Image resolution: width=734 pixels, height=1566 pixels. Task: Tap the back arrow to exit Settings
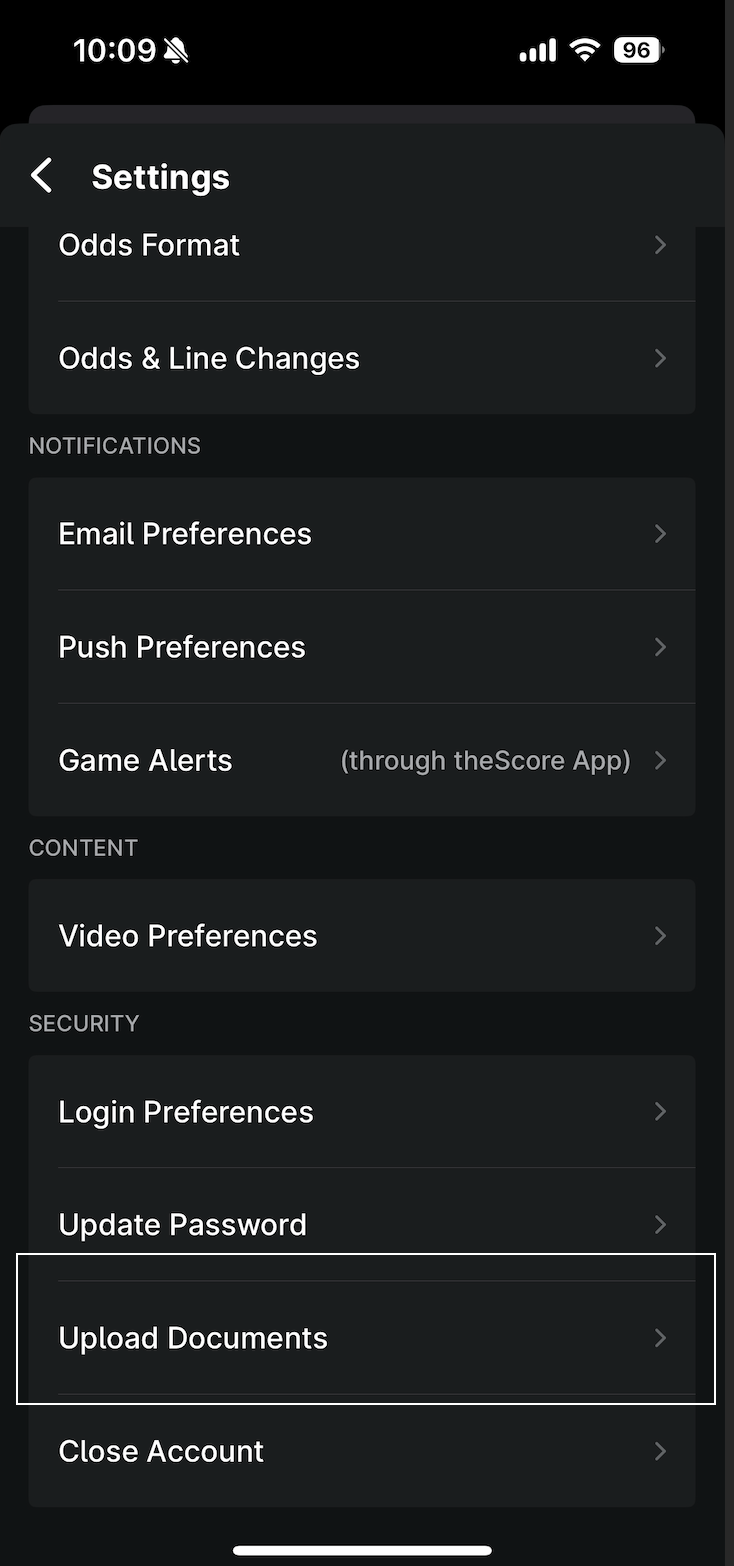point(41,175)
